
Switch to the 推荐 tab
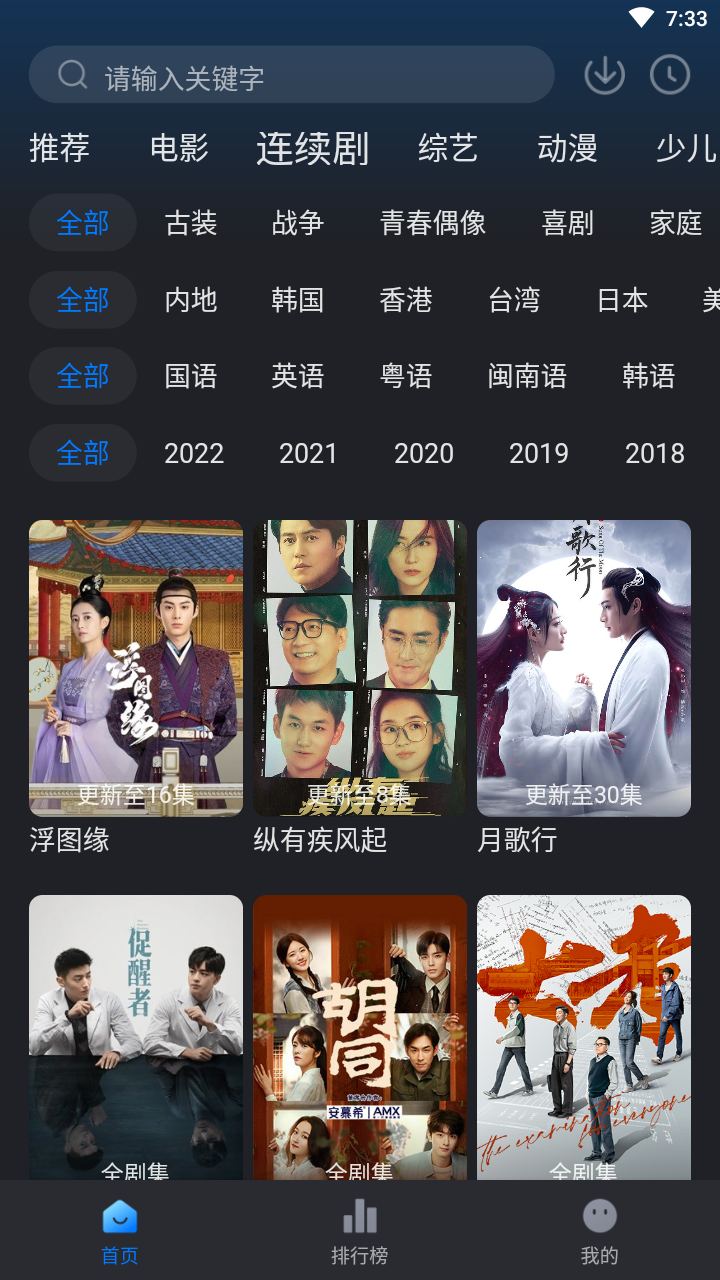coord(60,148)
